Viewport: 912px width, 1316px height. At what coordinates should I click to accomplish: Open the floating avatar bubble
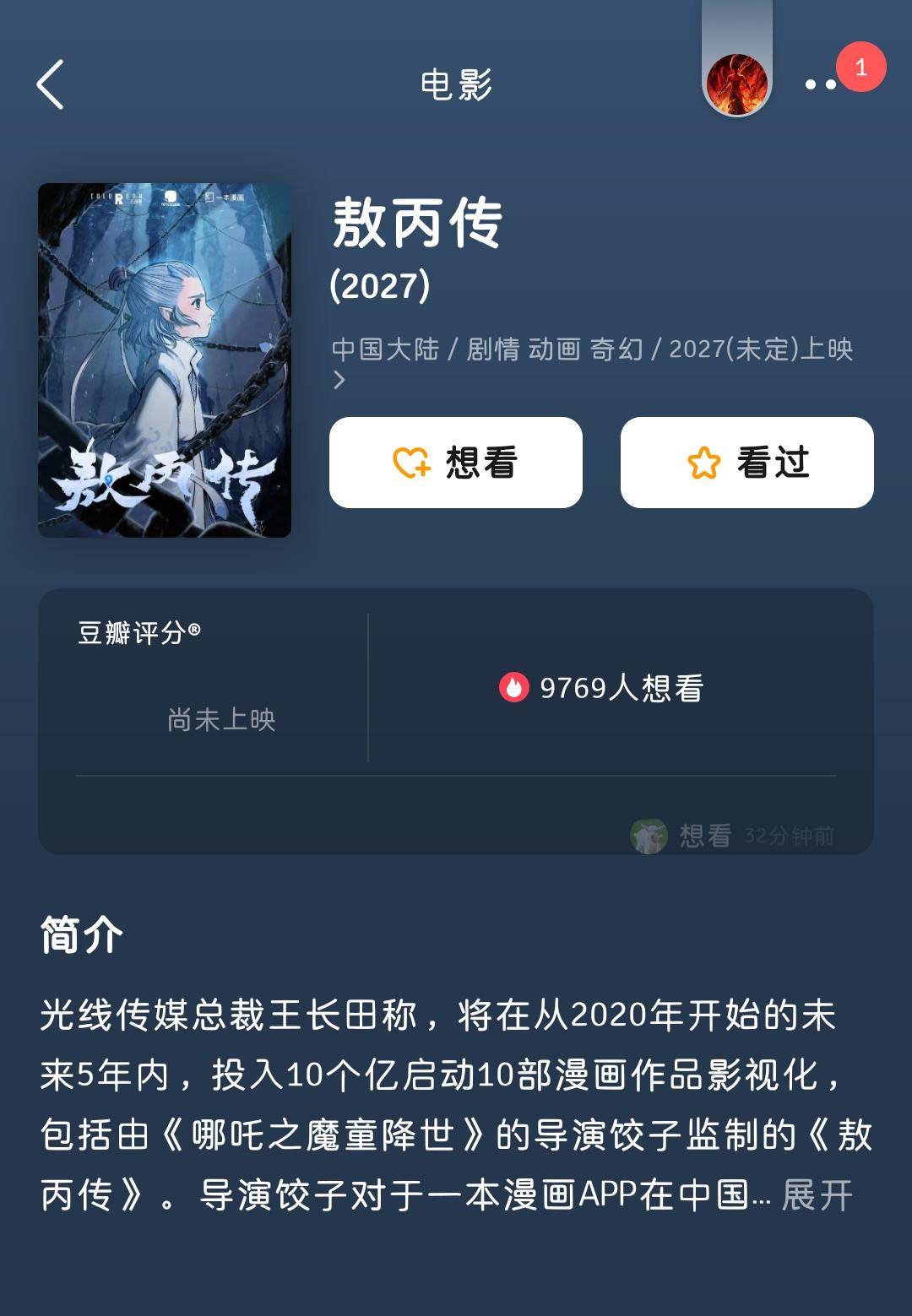click(x=736, y=84)
